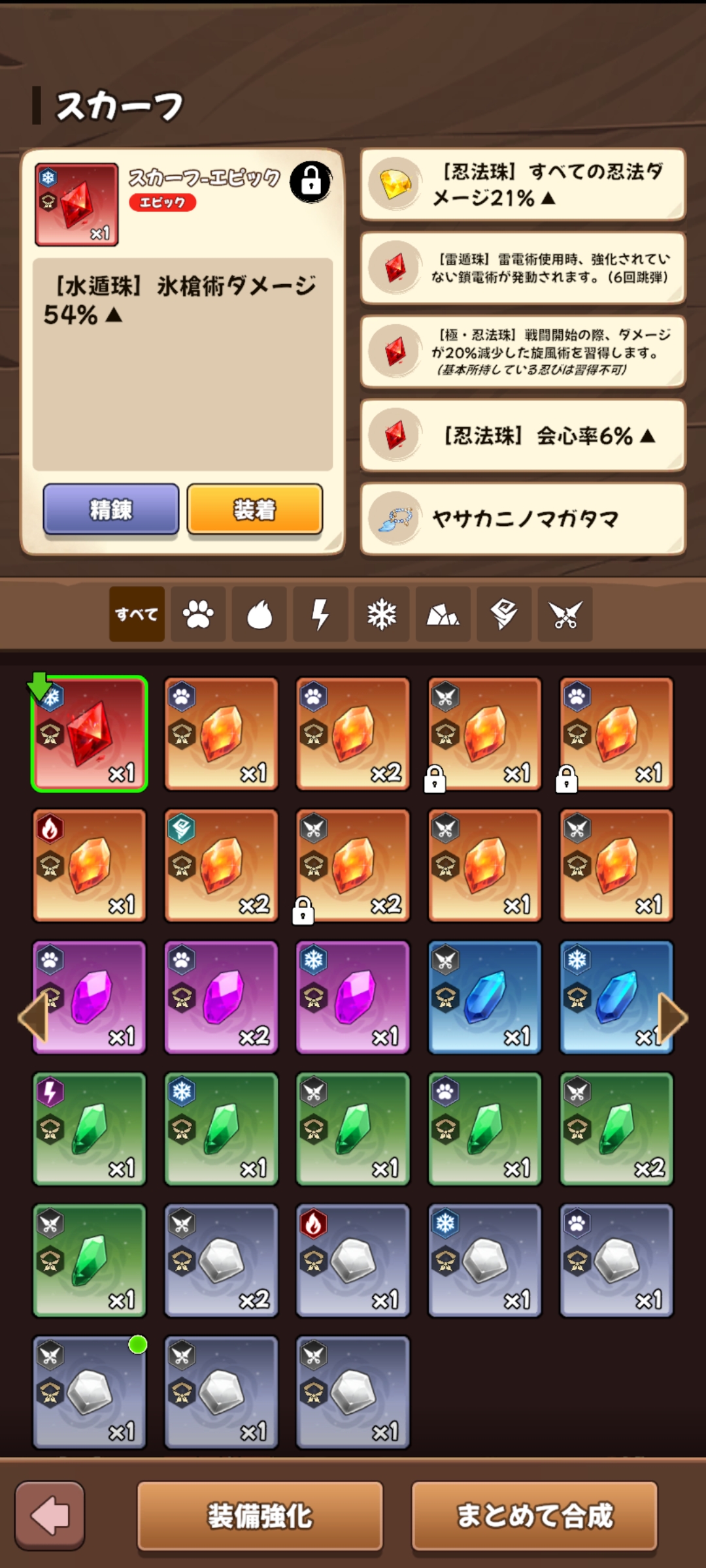The height and width of the screenshot is (1568, 706).
Task: Go to next page with right arrow
Action: (673, 1017)
